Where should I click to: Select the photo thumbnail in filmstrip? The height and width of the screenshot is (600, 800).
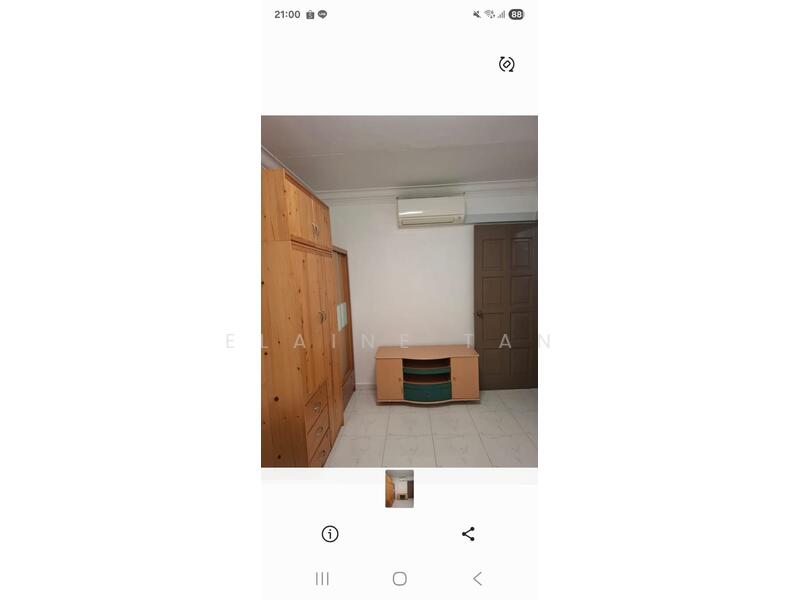click(399, 489)
